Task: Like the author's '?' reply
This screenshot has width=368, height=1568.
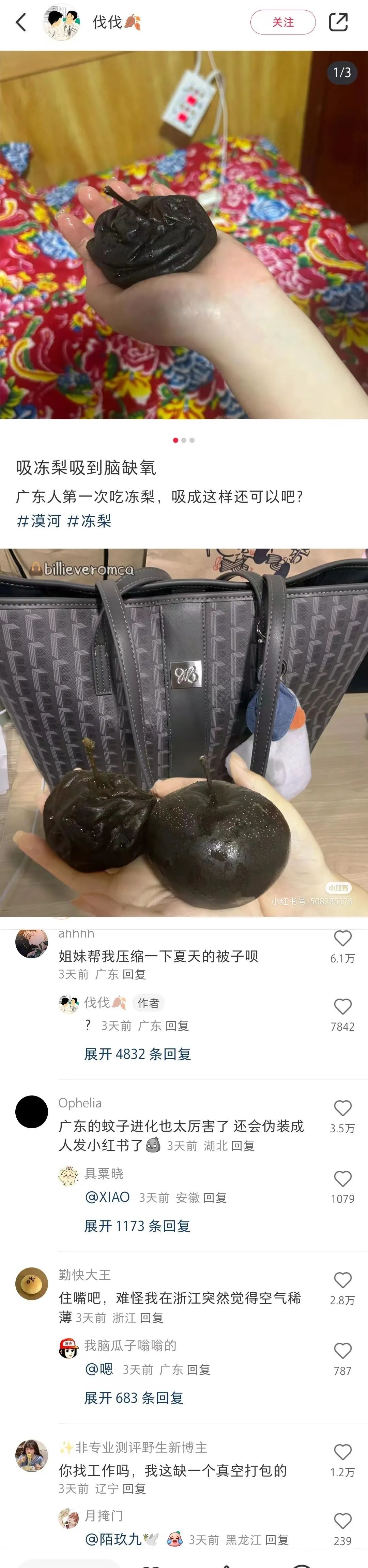Action: (x=342, y=1007)
